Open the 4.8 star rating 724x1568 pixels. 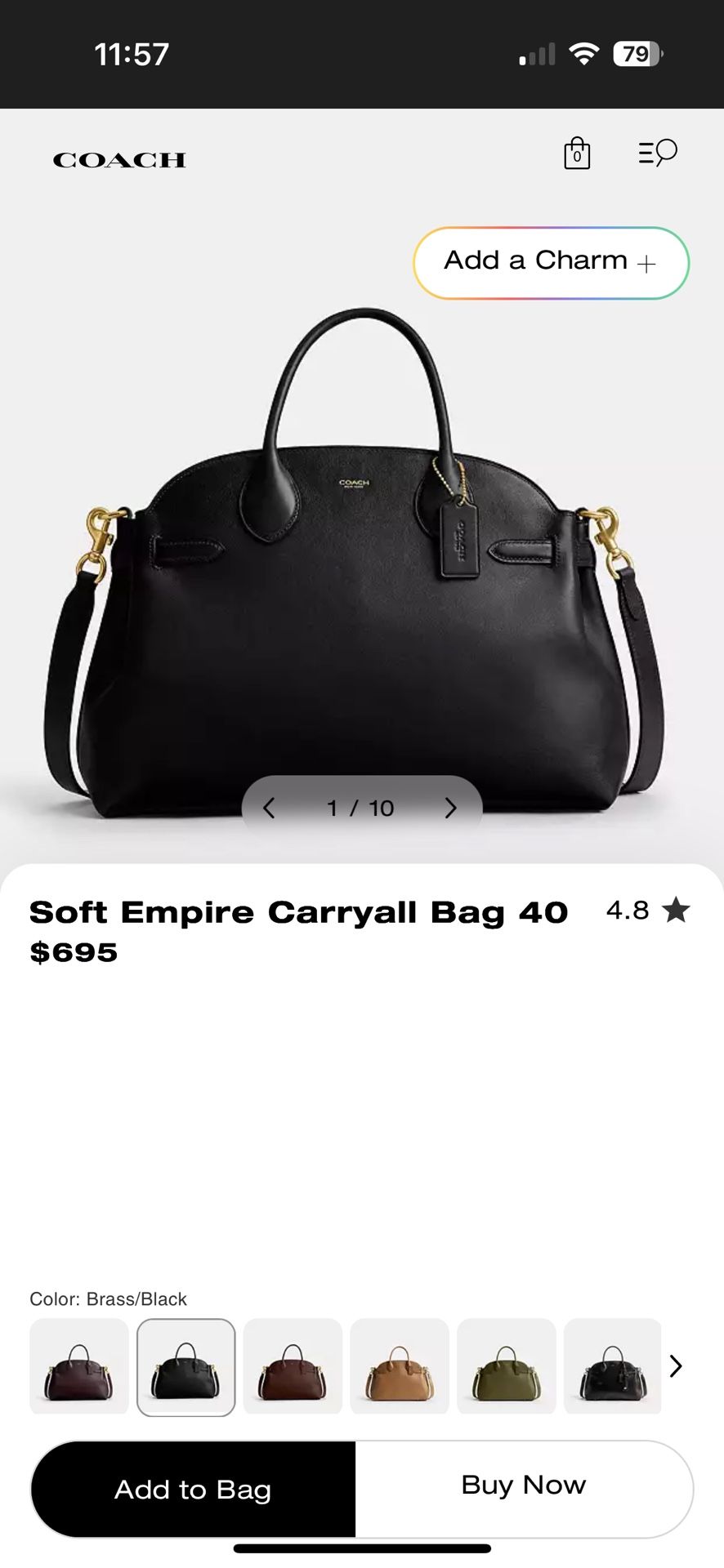pos(648,910)
